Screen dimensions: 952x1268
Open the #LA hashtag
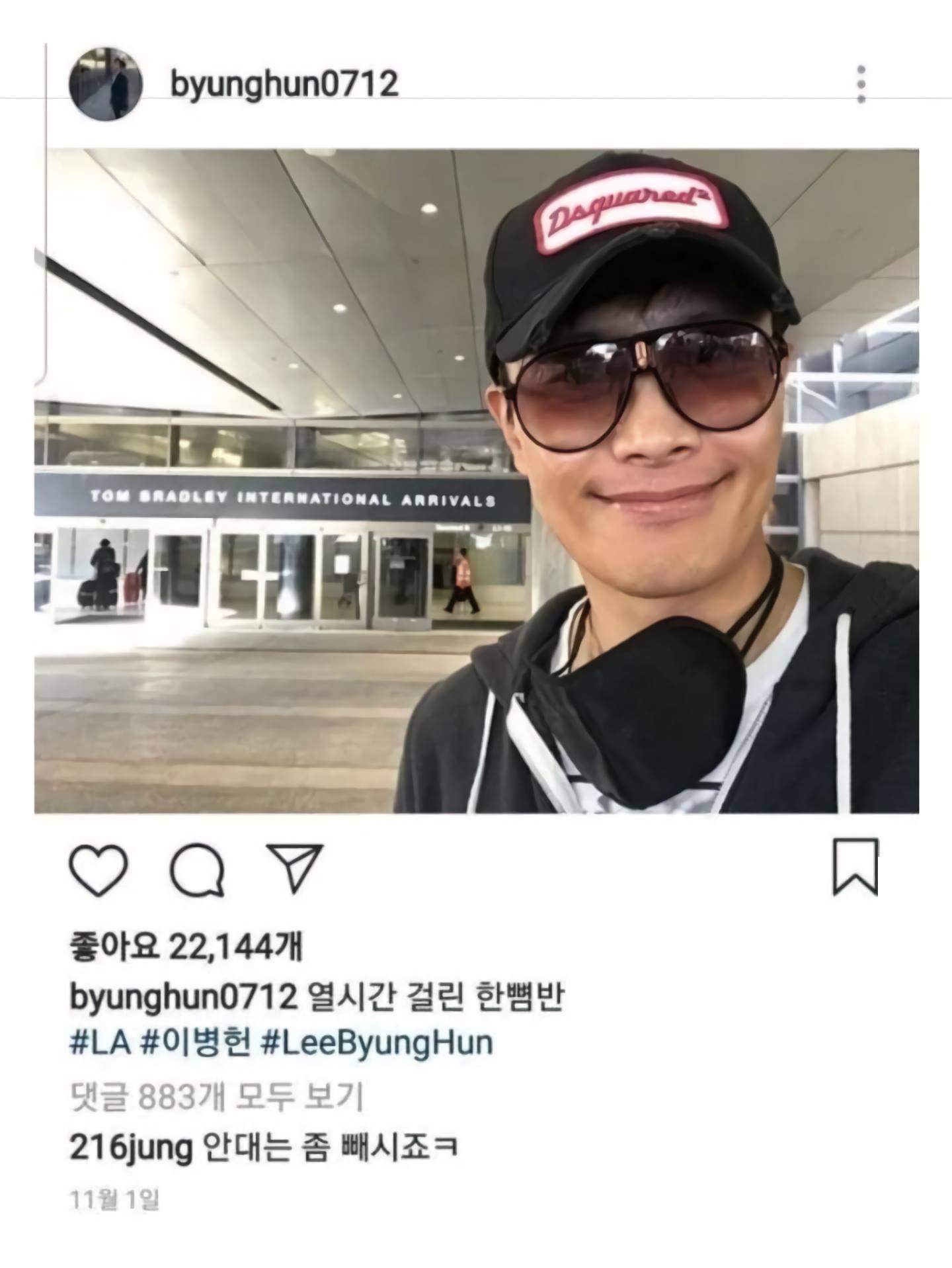[x=100, y=1042]
